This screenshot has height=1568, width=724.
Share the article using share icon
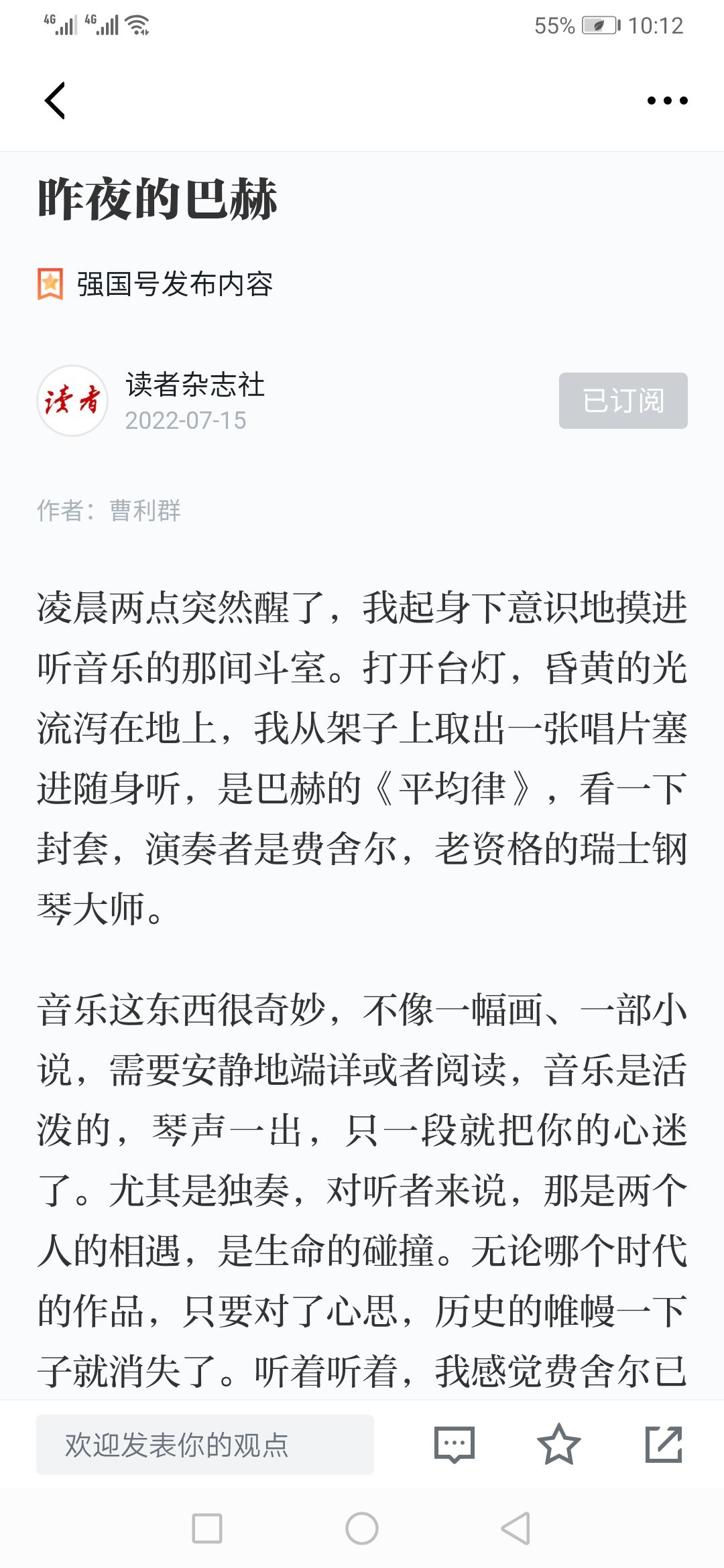(664, 1444)
